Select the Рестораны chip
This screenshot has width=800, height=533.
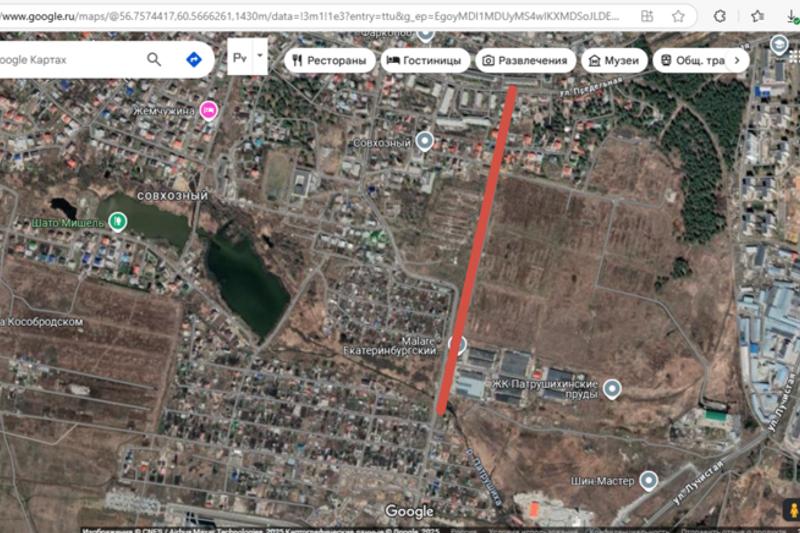coord(330,60)
